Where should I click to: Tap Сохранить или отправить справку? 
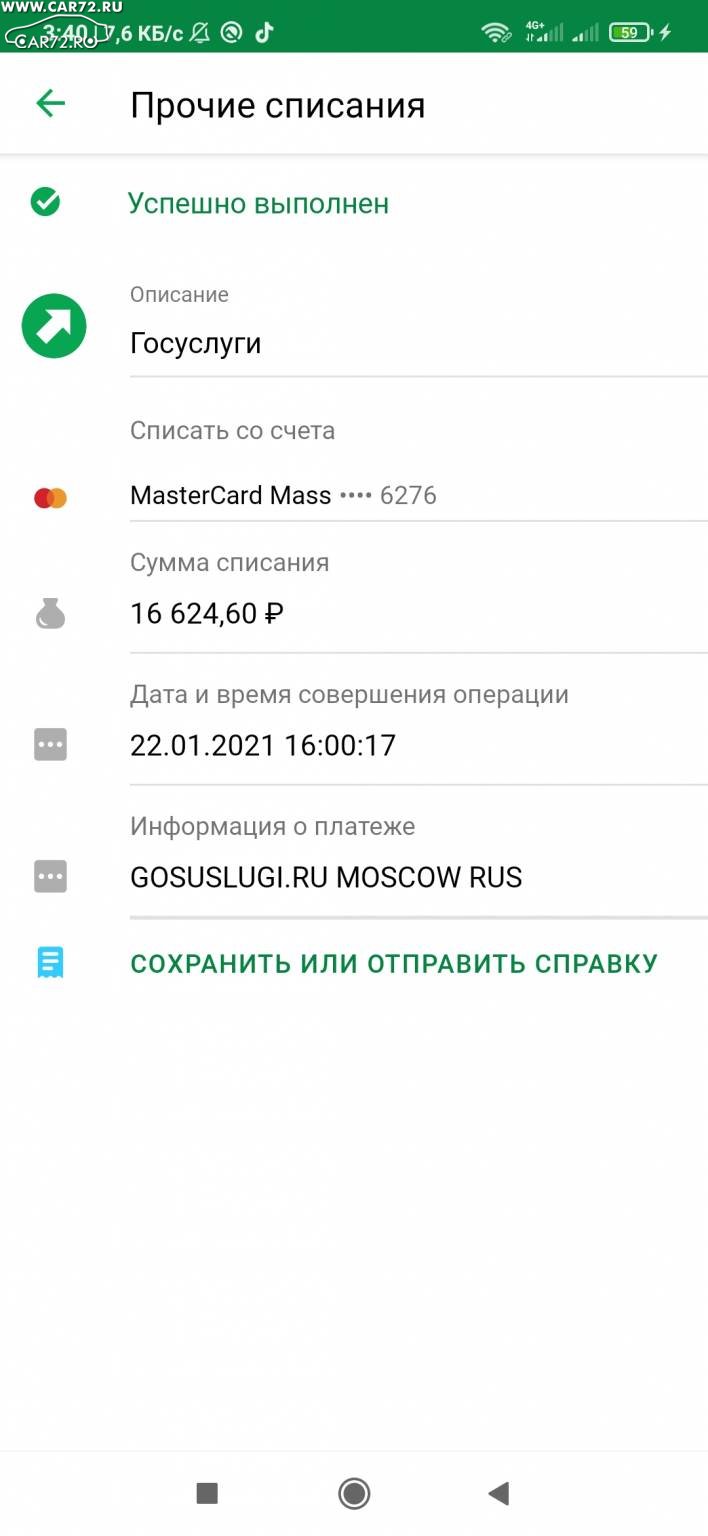(x=394, y=964)
